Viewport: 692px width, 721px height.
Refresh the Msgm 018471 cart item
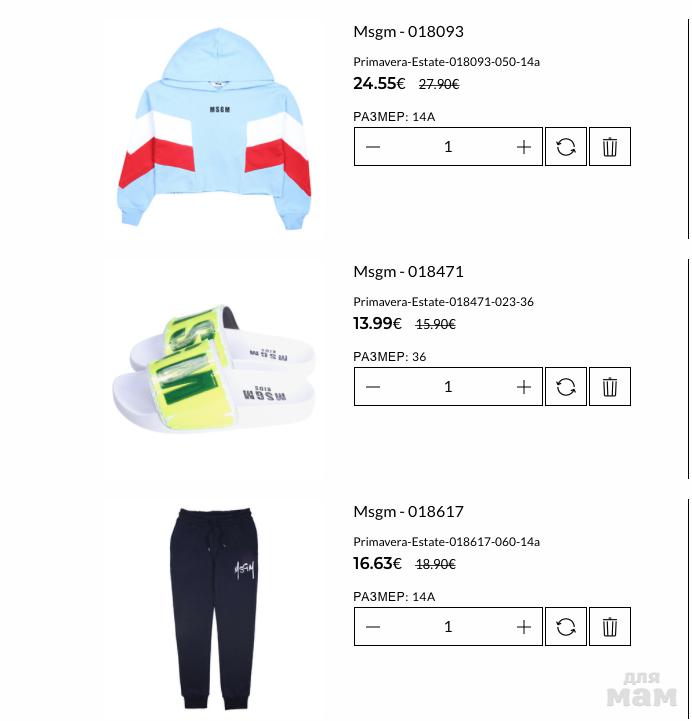[x=566, y=387]
